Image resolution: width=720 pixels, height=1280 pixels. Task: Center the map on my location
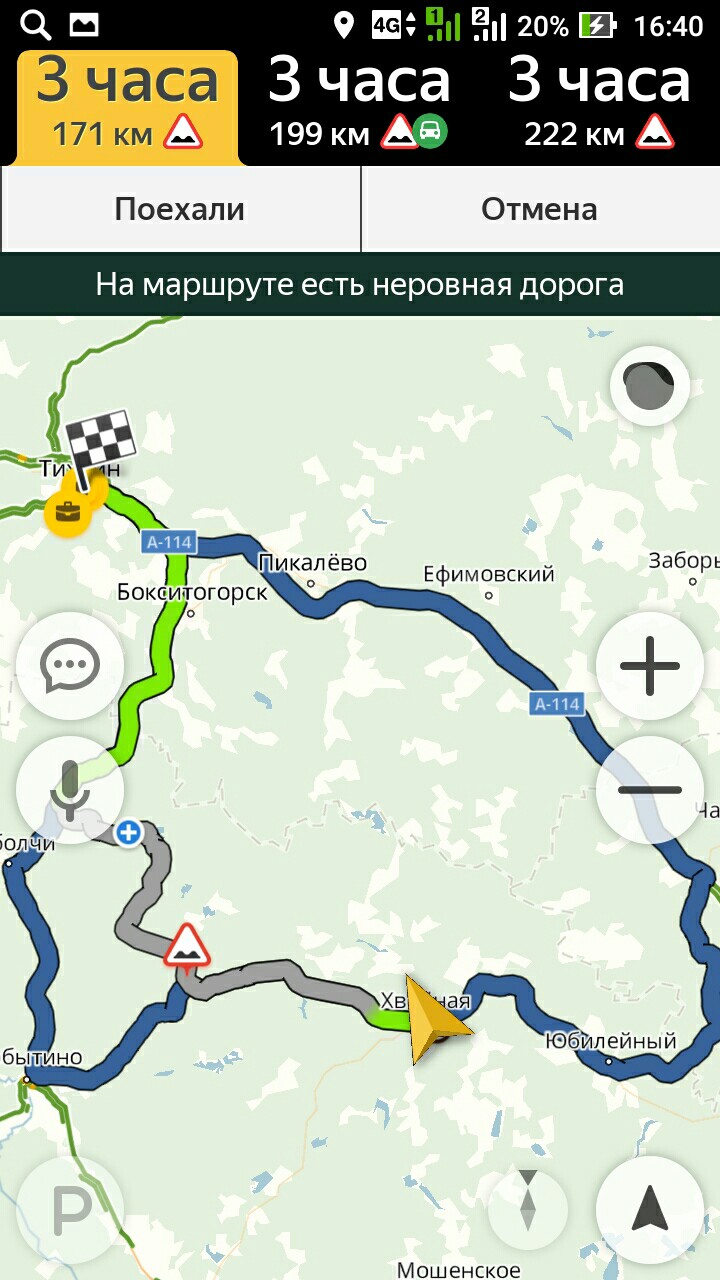[x=650, y=1210]
